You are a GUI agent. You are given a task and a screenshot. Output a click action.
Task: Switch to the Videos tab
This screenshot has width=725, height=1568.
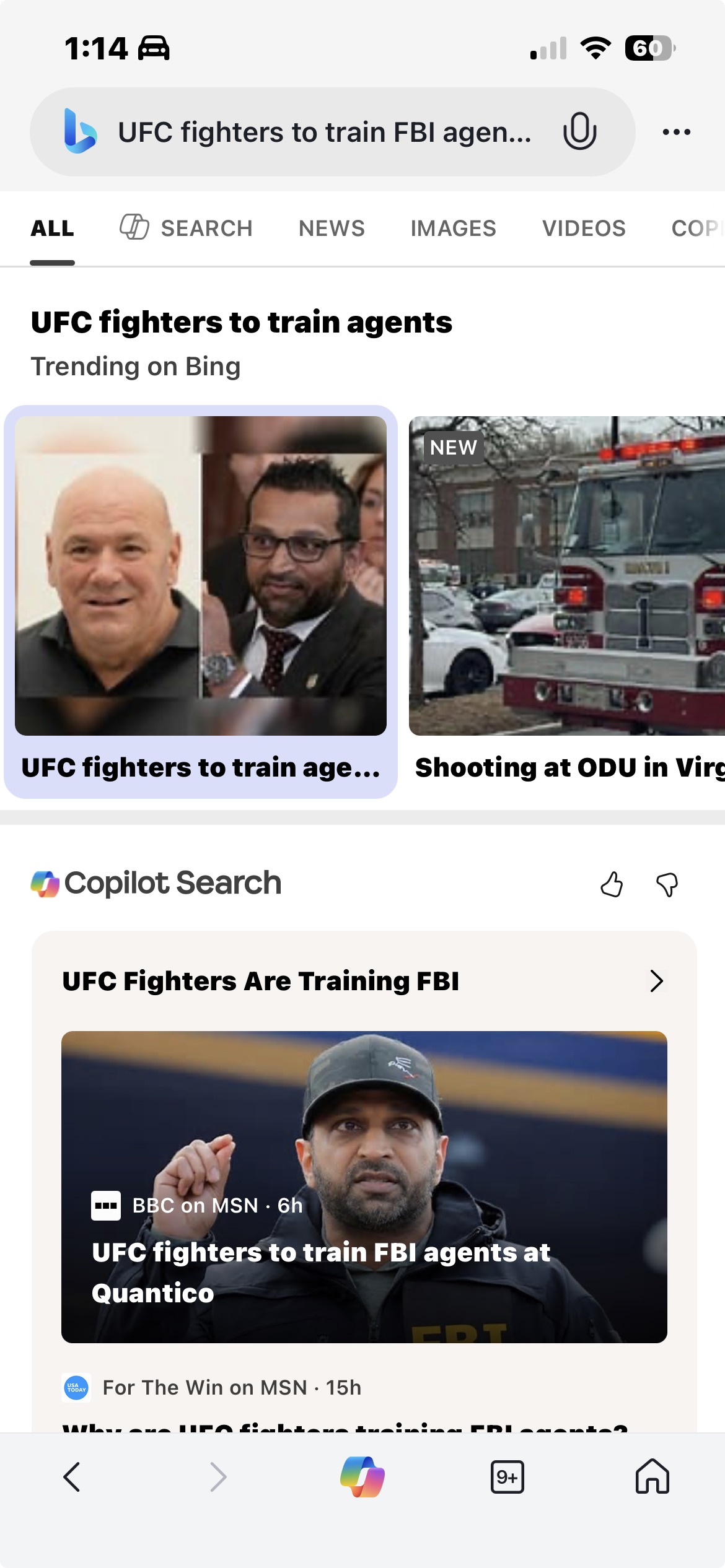click(584, 229)
